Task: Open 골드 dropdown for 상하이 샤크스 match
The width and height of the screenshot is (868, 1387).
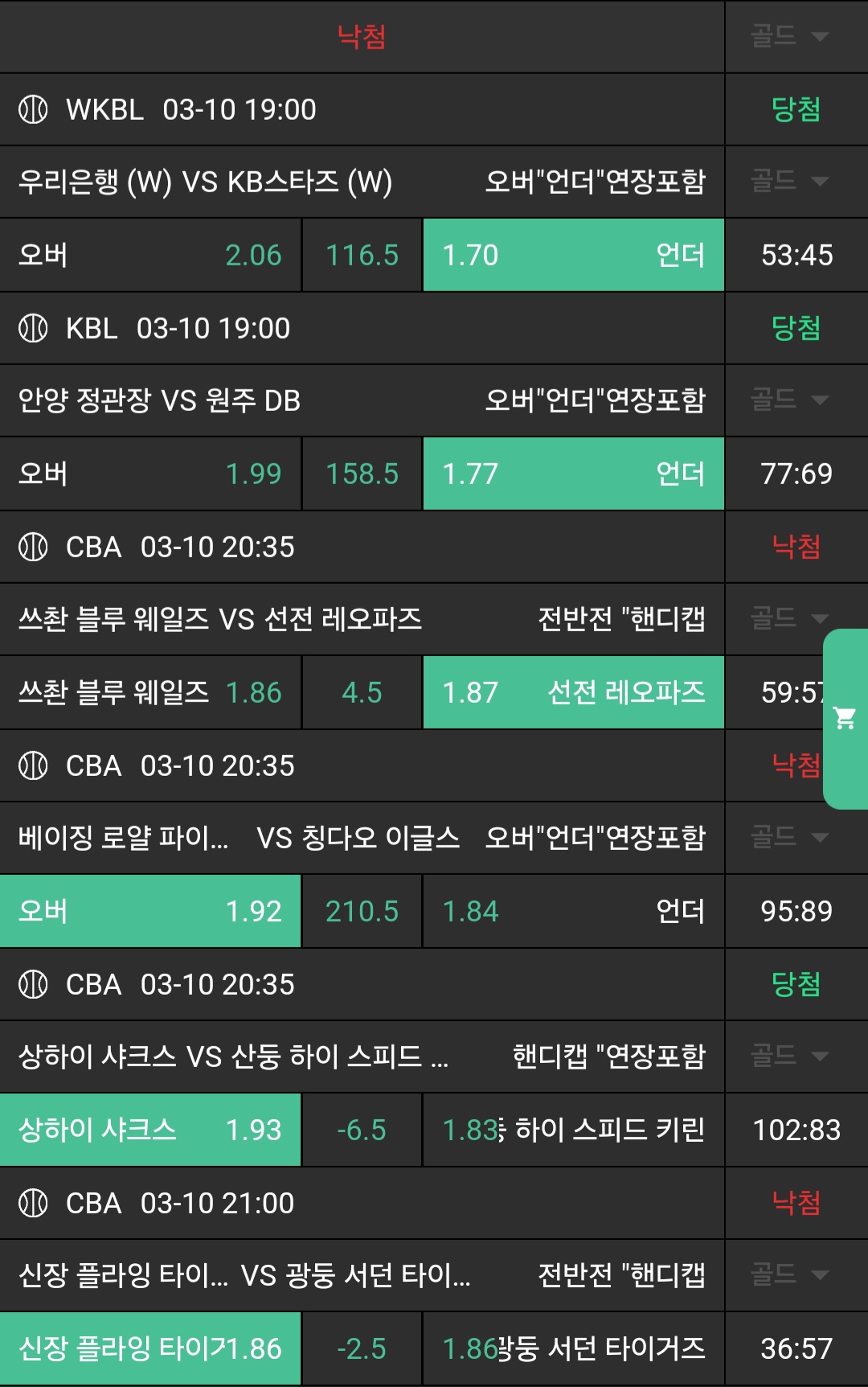Action: tap(789, 1056)
